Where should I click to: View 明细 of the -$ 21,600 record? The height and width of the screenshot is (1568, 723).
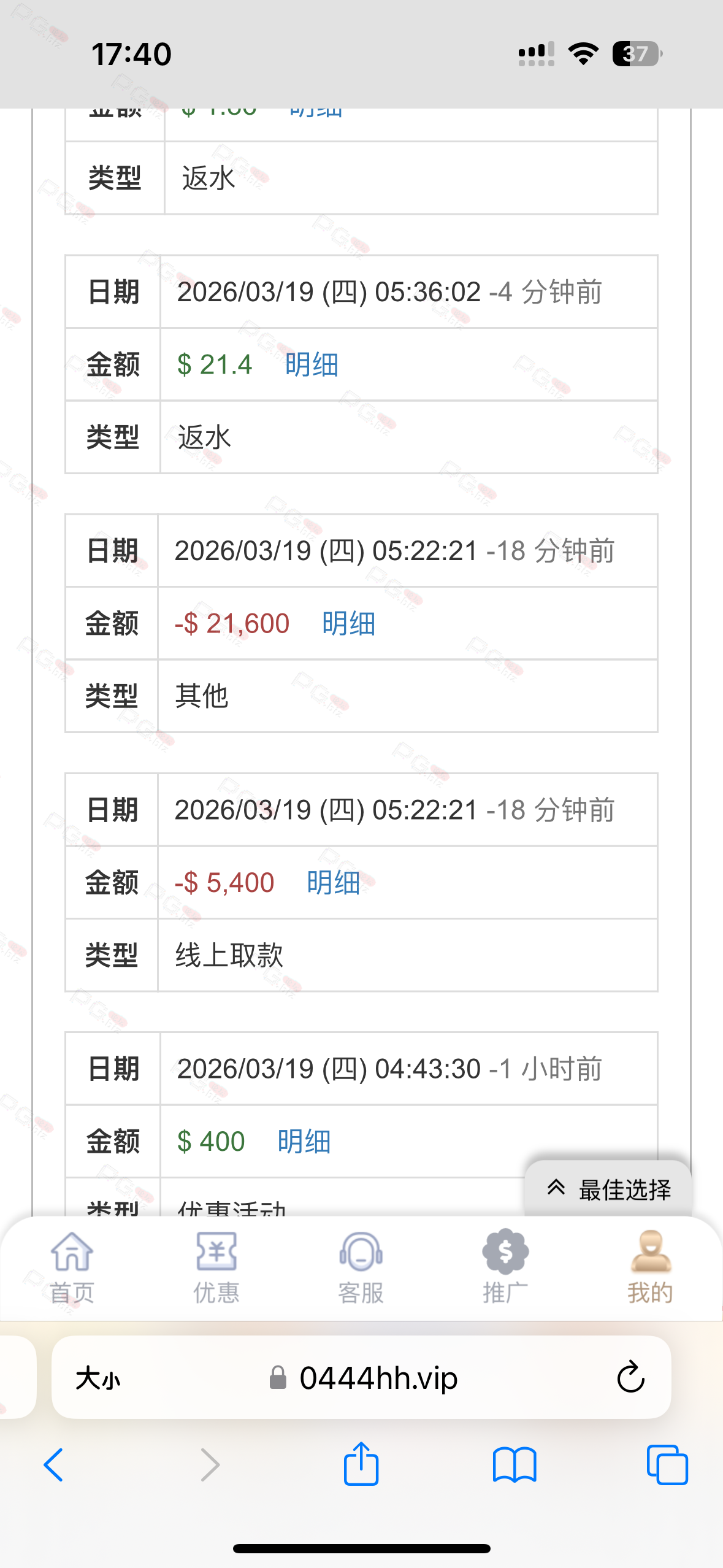[348, 624]
